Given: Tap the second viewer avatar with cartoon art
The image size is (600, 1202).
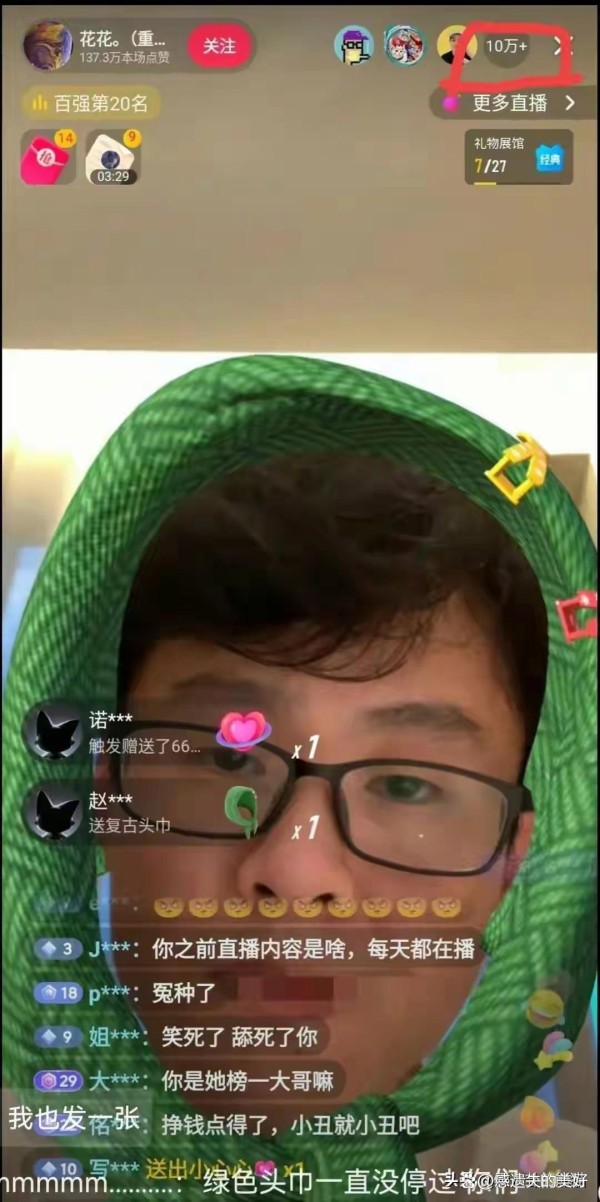Looking at the screenshot, I should point(404,46).
